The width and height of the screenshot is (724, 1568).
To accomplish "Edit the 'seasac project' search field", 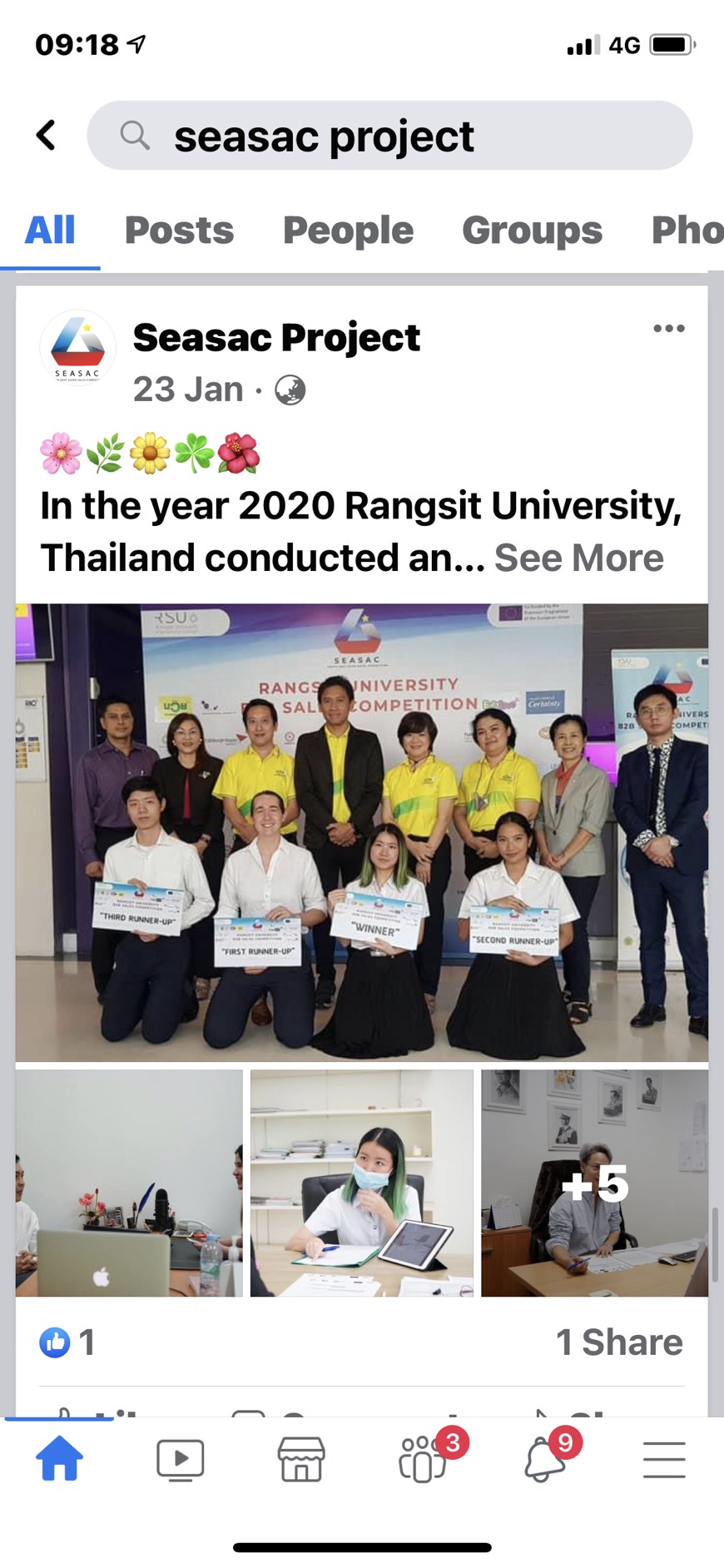I will point(389,136).
